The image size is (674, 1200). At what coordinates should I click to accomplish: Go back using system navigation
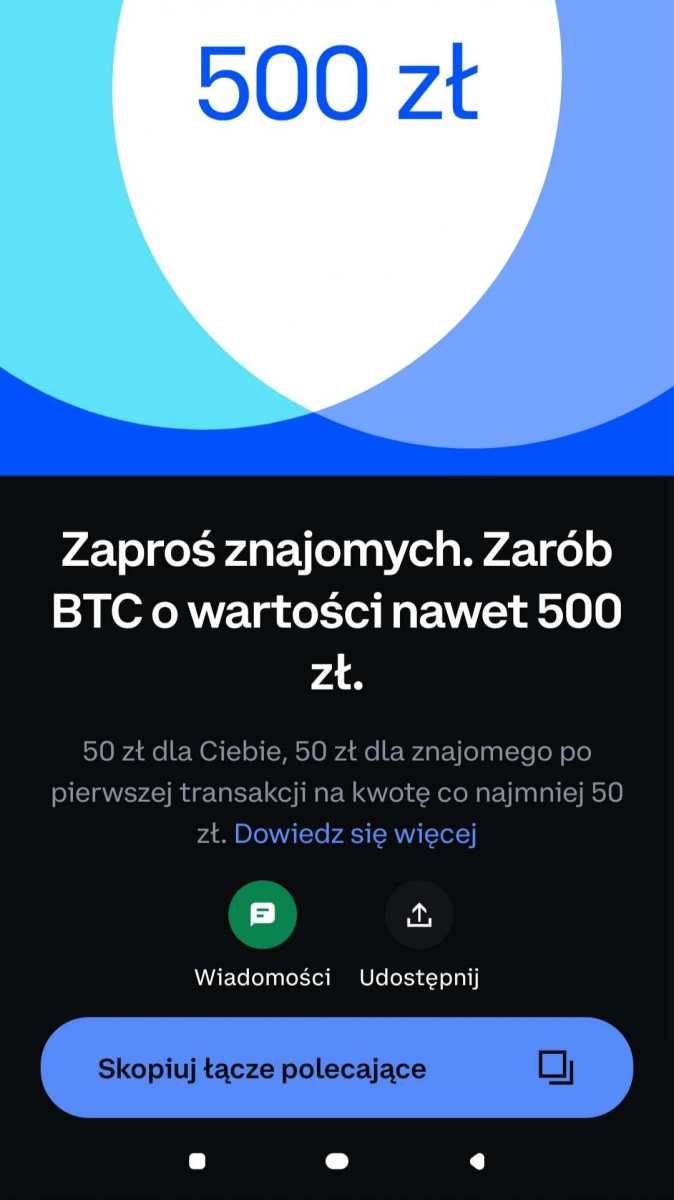click(x=477, y=1160)
